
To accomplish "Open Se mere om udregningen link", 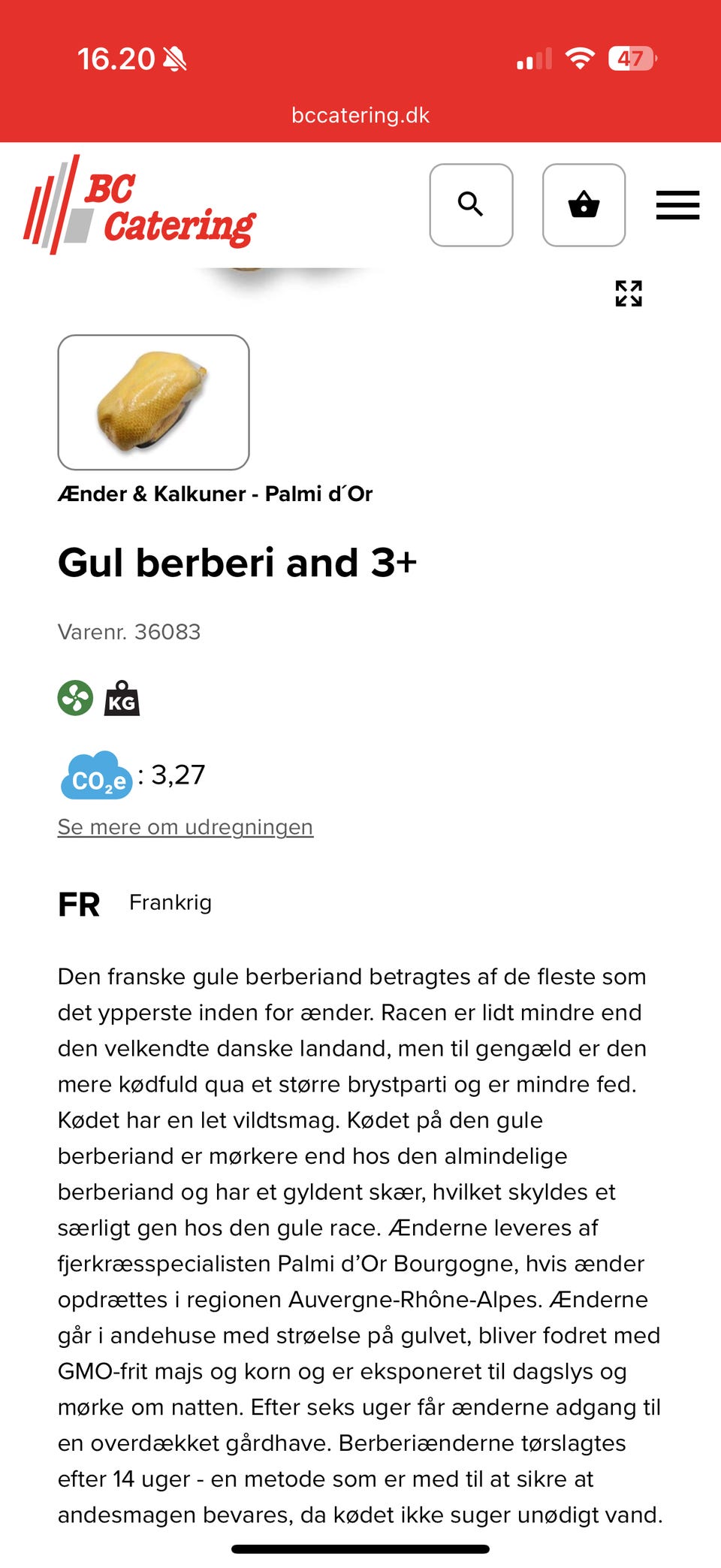I will (x=186, y=826).
